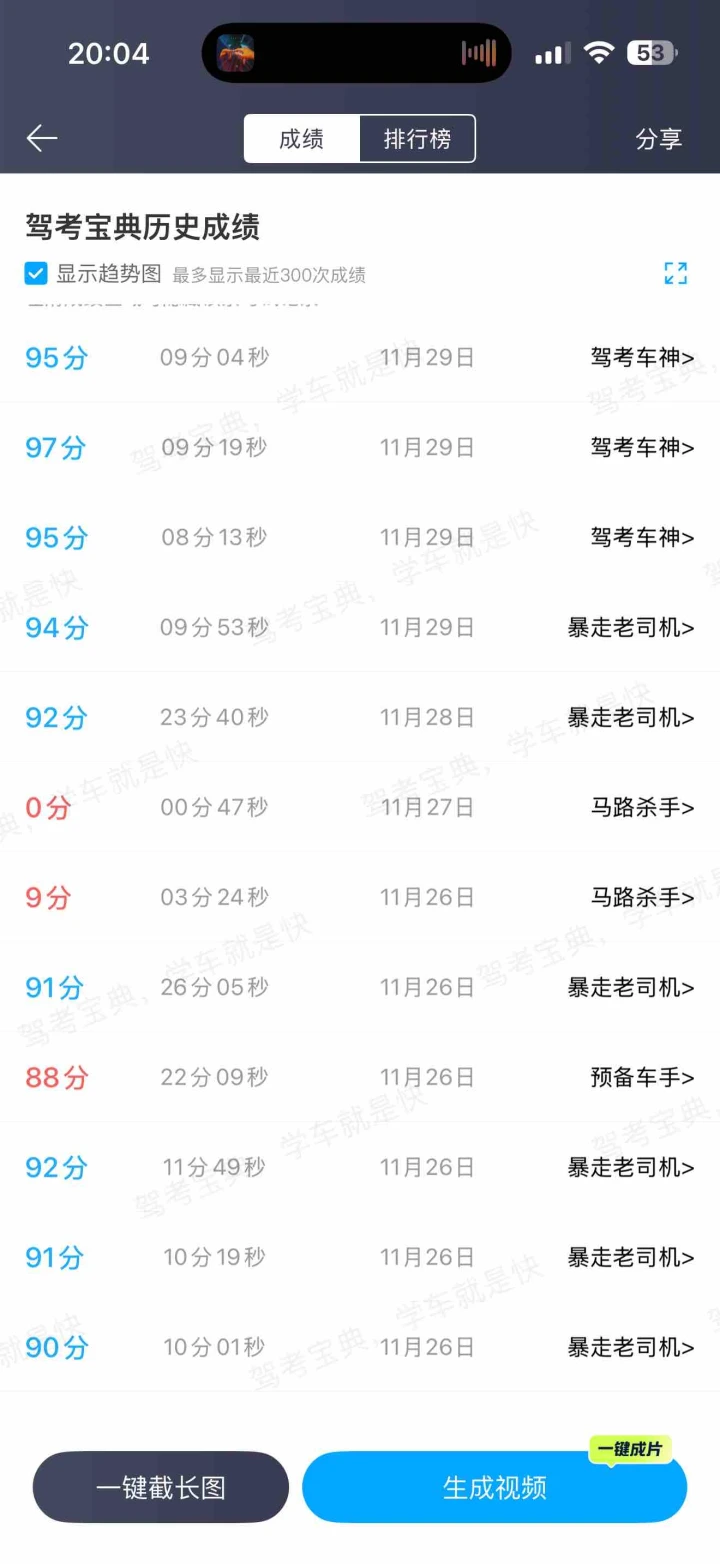Tap 一键截长图 to capture long screenshot
720x1564 pixels.
click(161, 1487)
